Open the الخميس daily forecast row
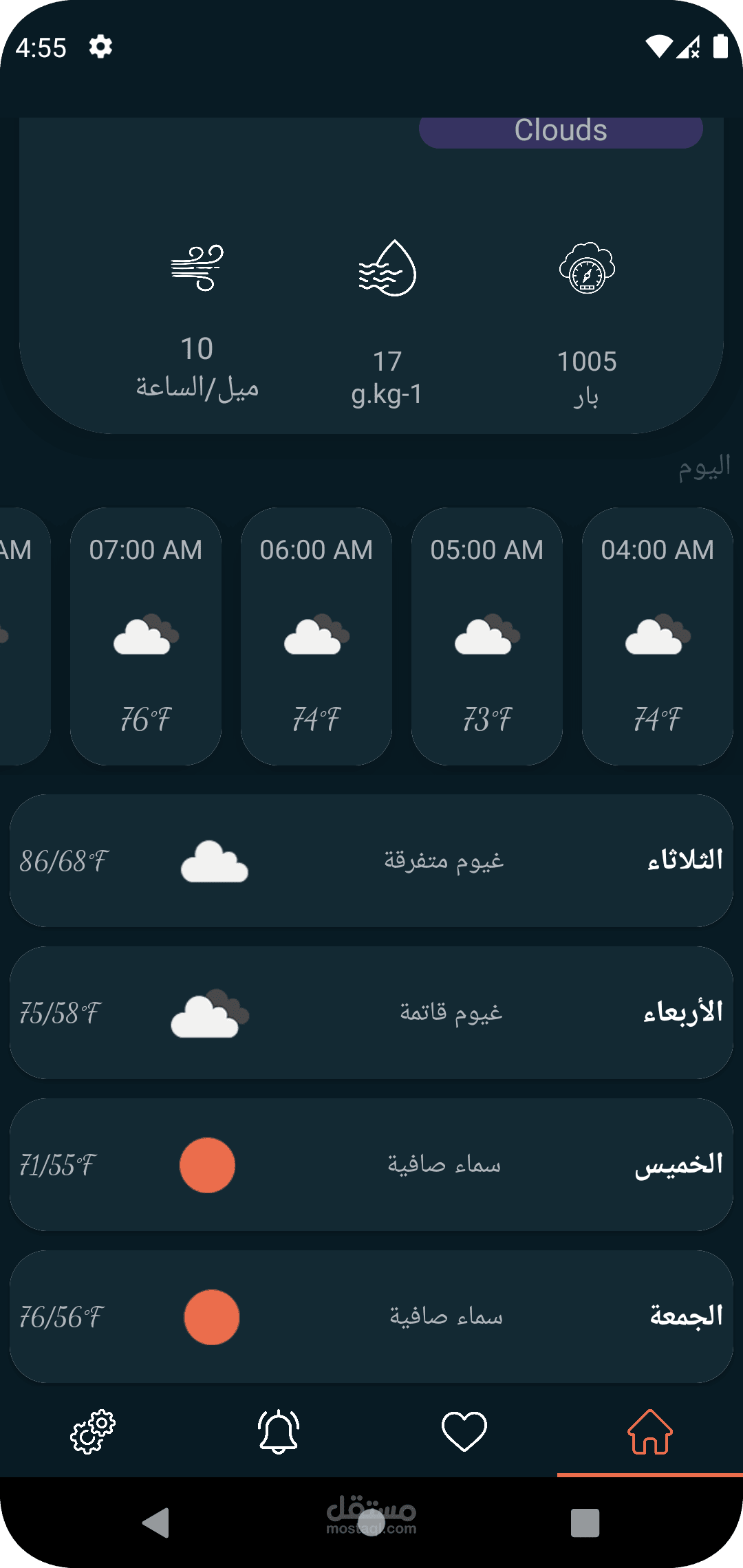This screenshot has height=1568, width=743. click(x=371, y=1164)
